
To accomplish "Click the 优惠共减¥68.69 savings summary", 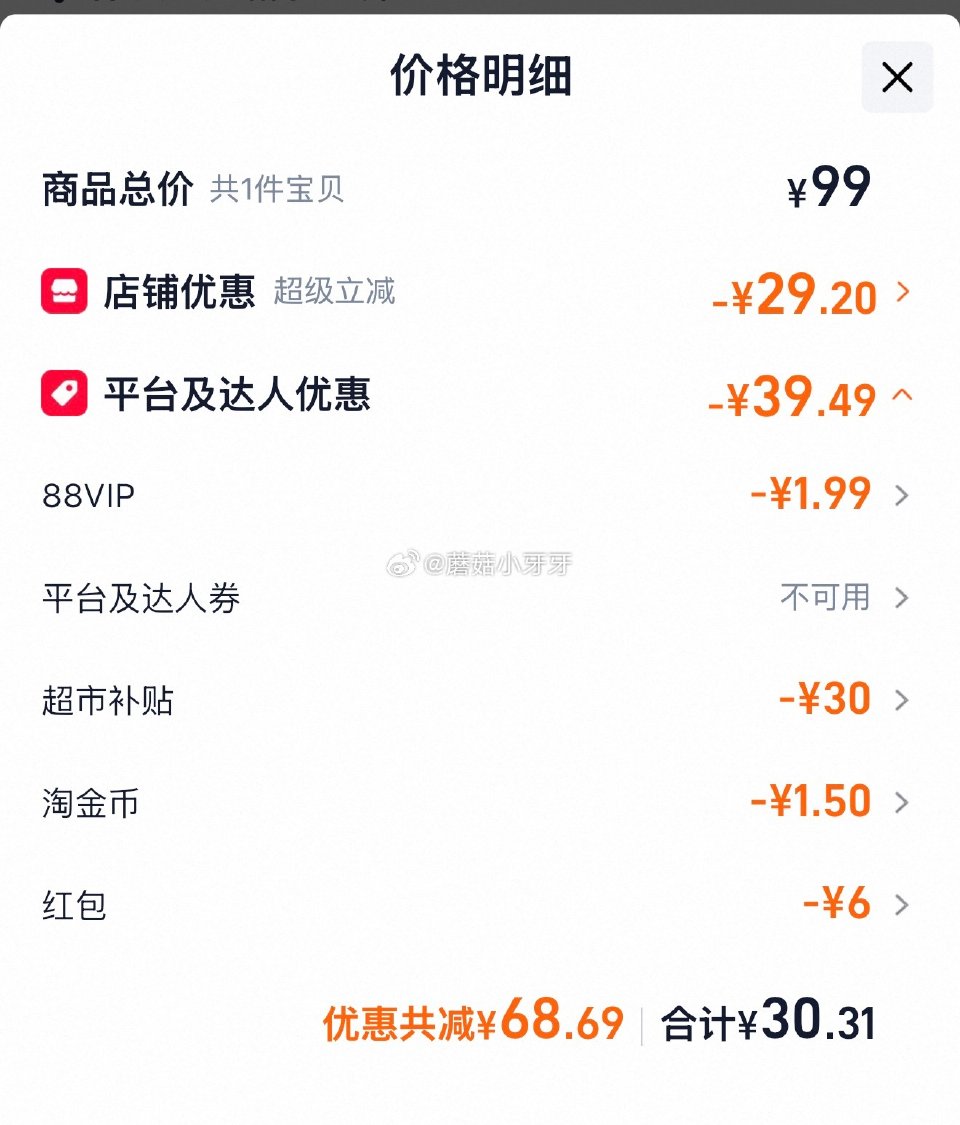I will [470, 1022].
